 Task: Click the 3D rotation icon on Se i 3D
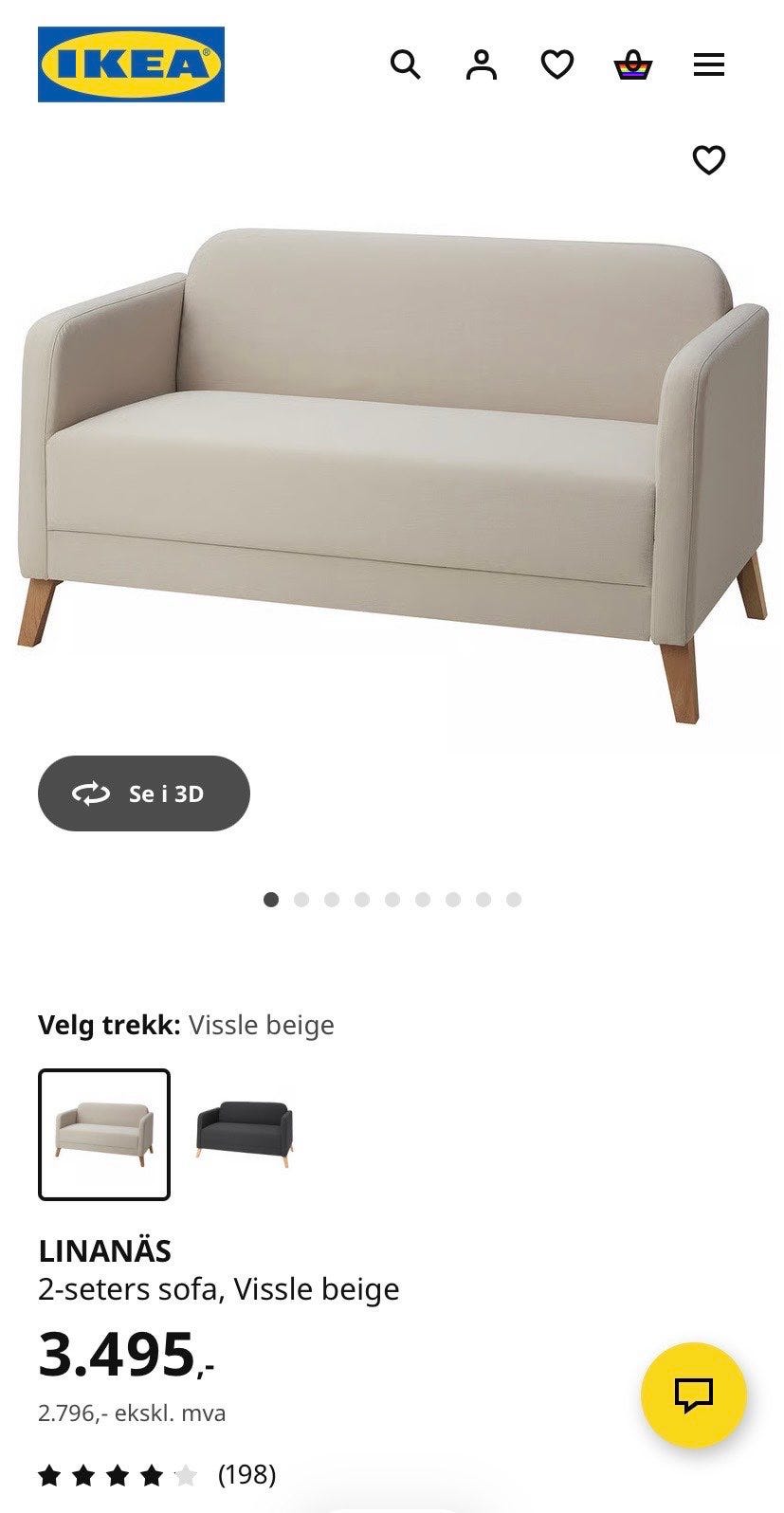coord(90,793)
